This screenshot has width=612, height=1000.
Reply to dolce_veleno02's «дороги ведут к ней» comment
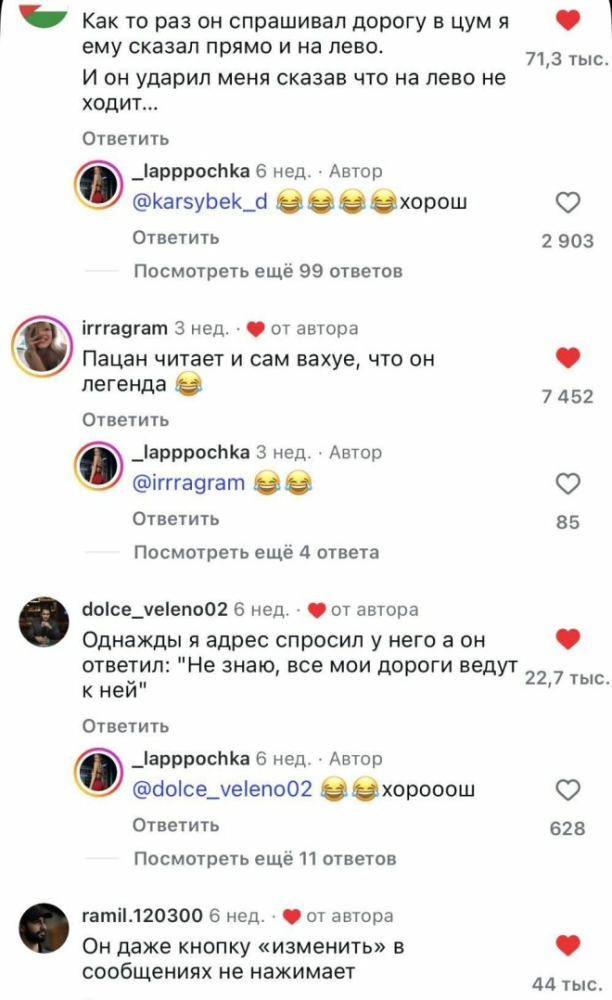click(x=125, y=726)
